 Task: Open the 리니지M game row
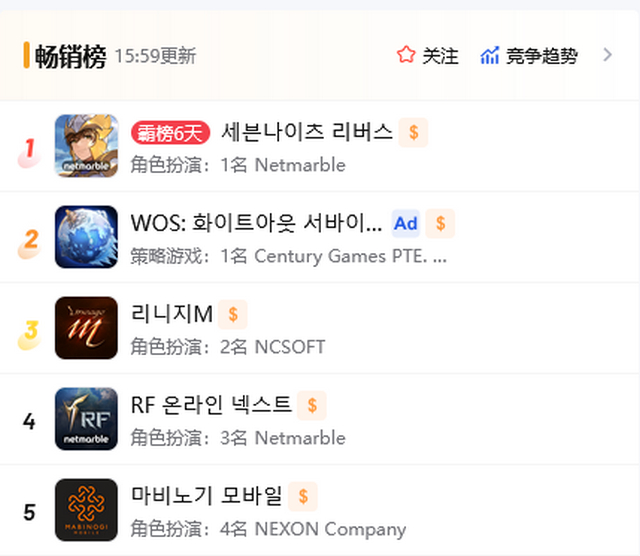(172, 314)
